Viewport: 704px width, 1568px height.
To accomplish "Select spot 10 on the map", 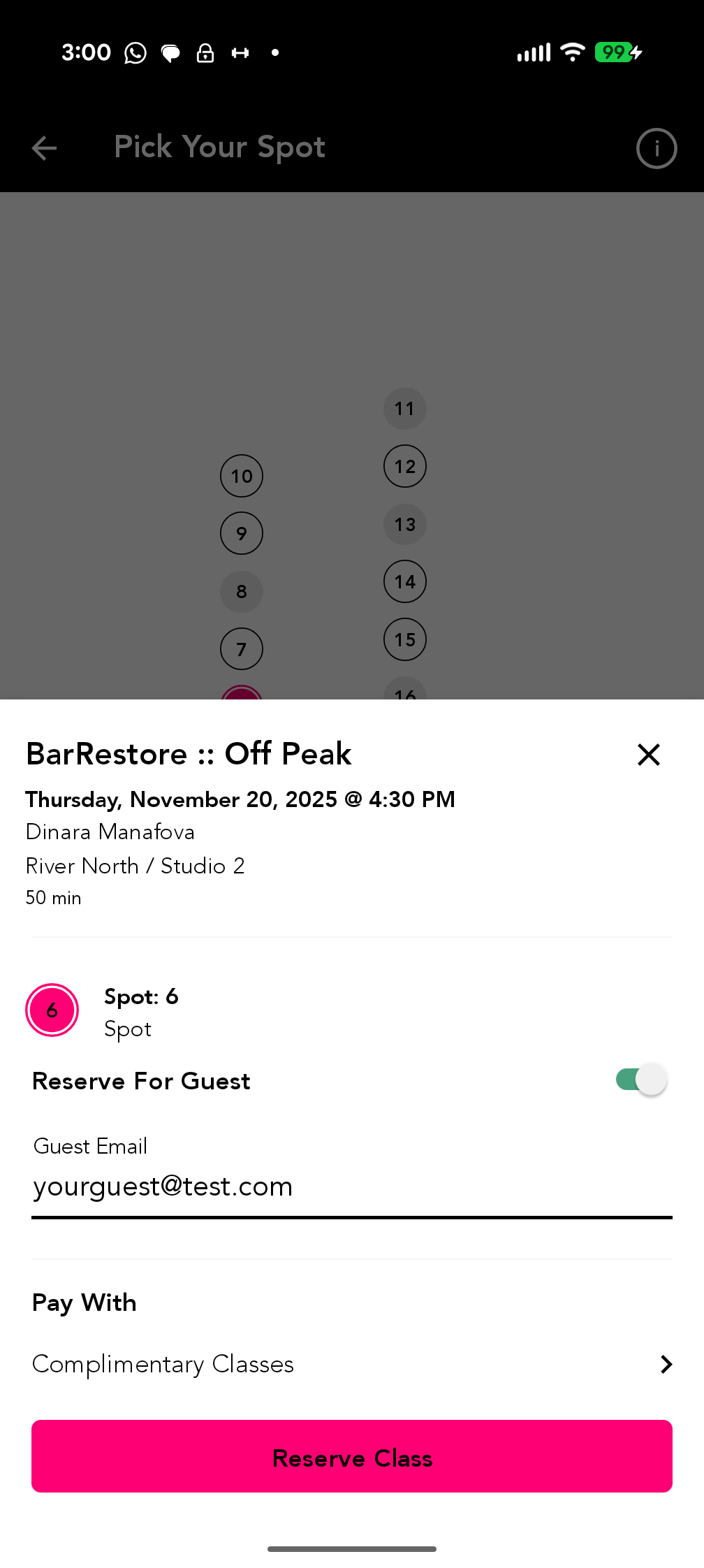I will [242, 476].
